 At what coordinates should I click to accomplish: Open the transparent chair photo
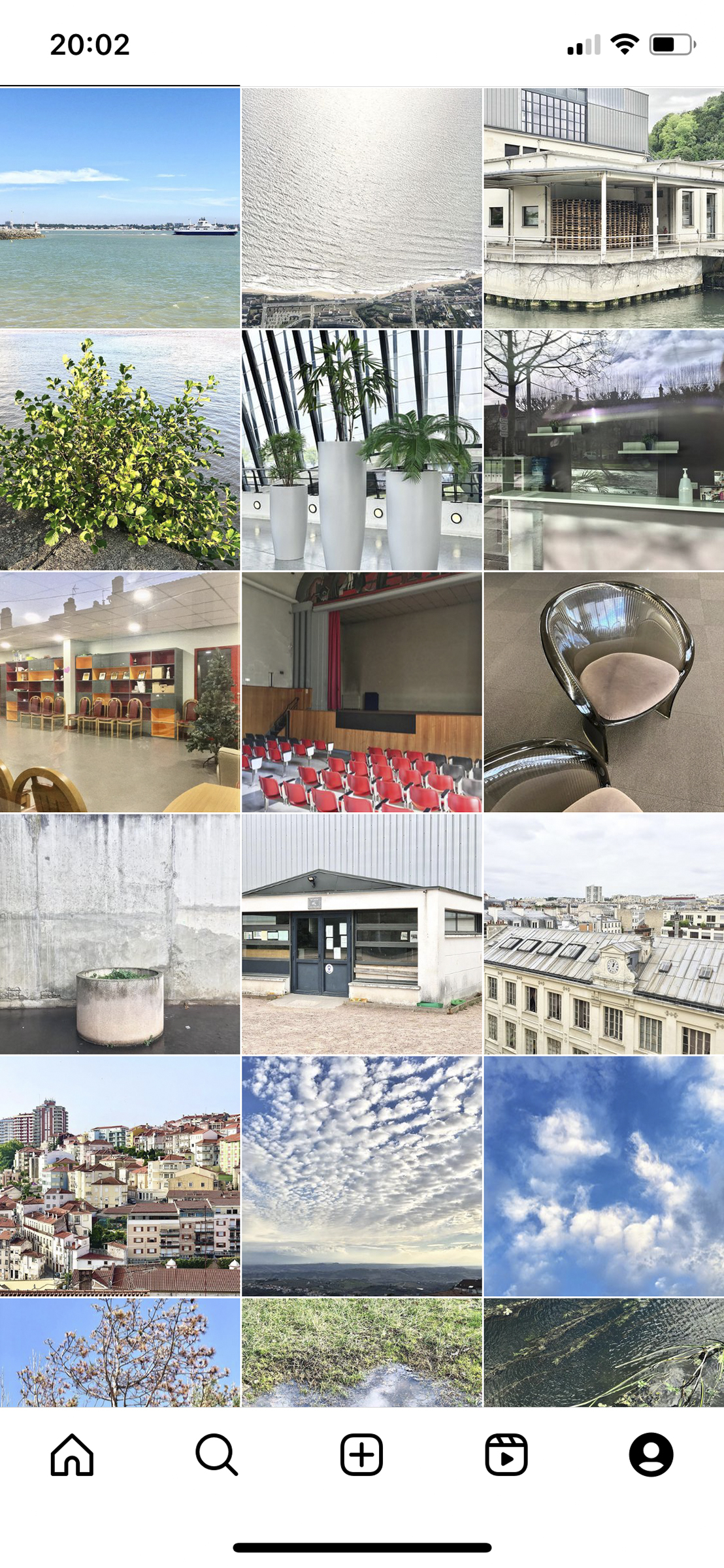[604, 692]
